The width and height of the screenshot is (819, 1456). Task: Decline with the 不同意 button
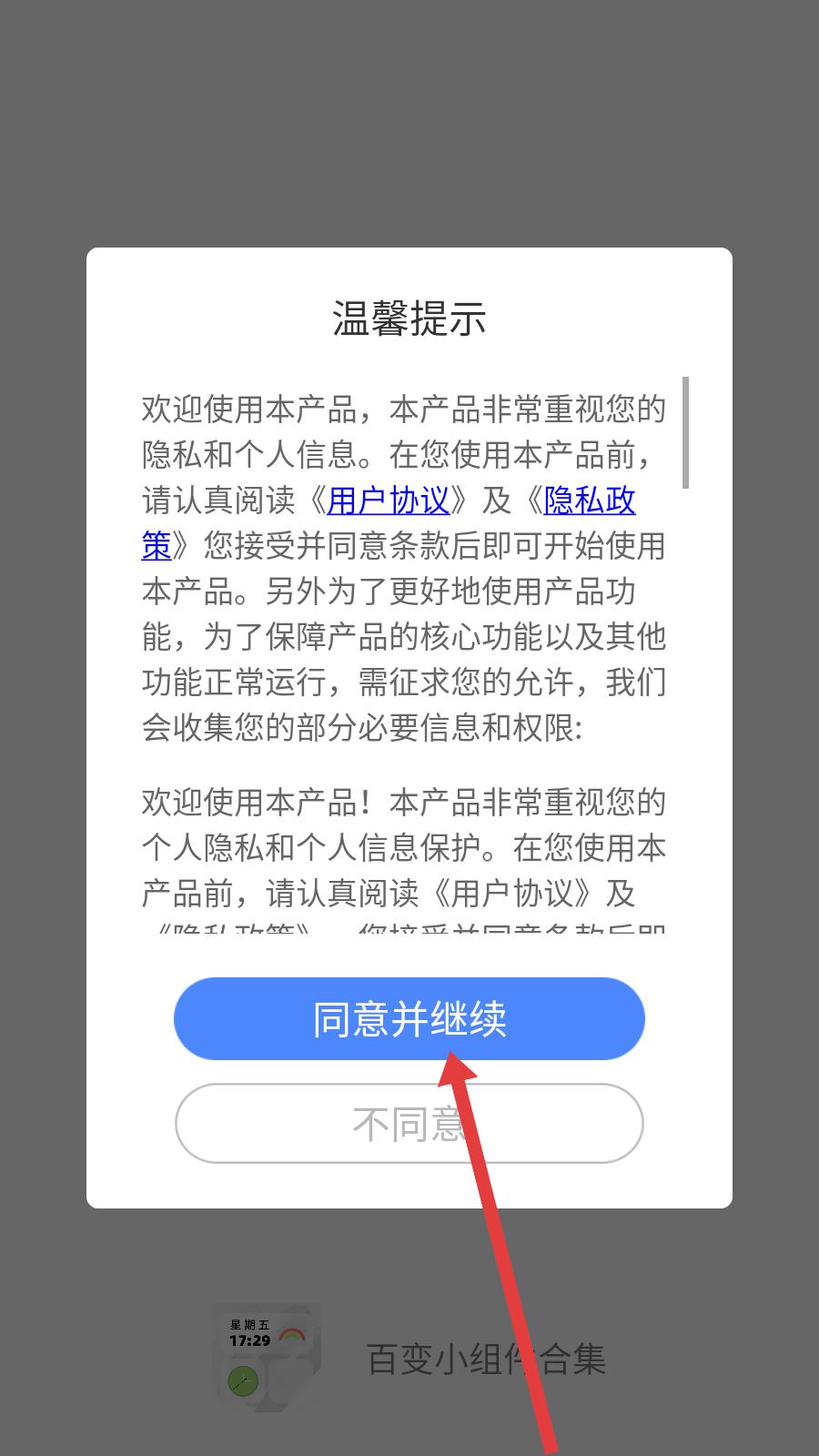pyautogui.click(x=409, y=1124)
